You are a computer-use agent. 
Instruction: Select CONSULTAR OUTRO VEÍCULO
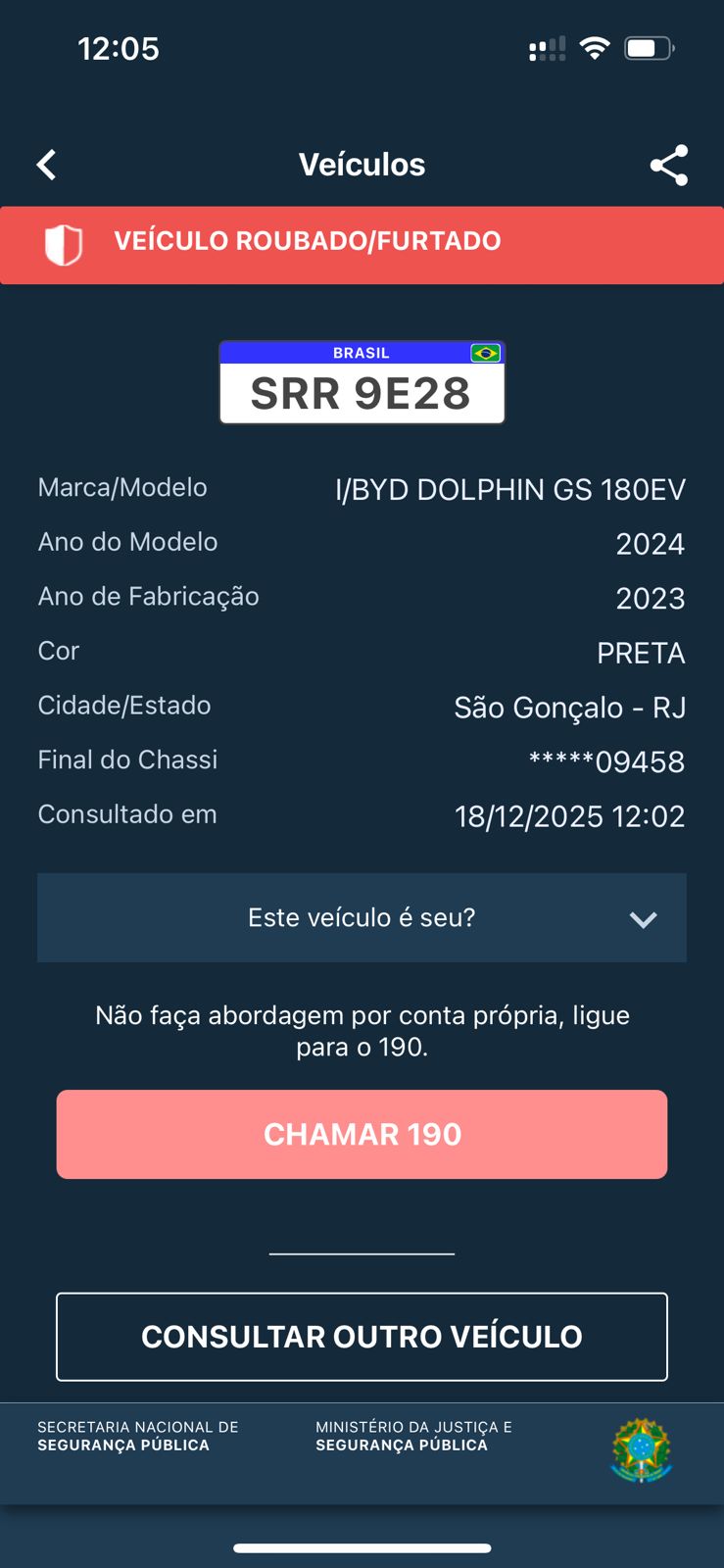point(362,1337)
